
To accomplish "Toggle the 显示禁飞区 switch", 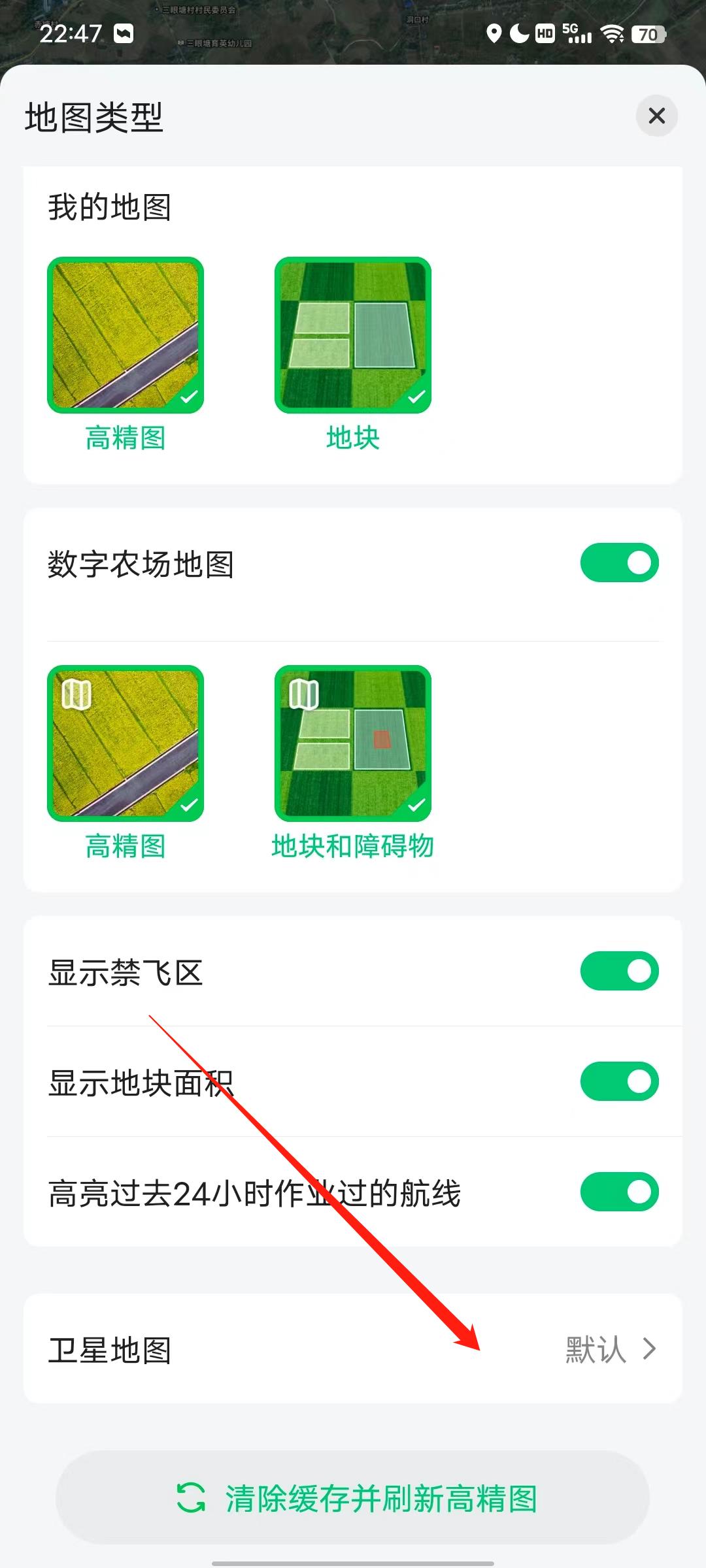I will (x=619, y=971).
